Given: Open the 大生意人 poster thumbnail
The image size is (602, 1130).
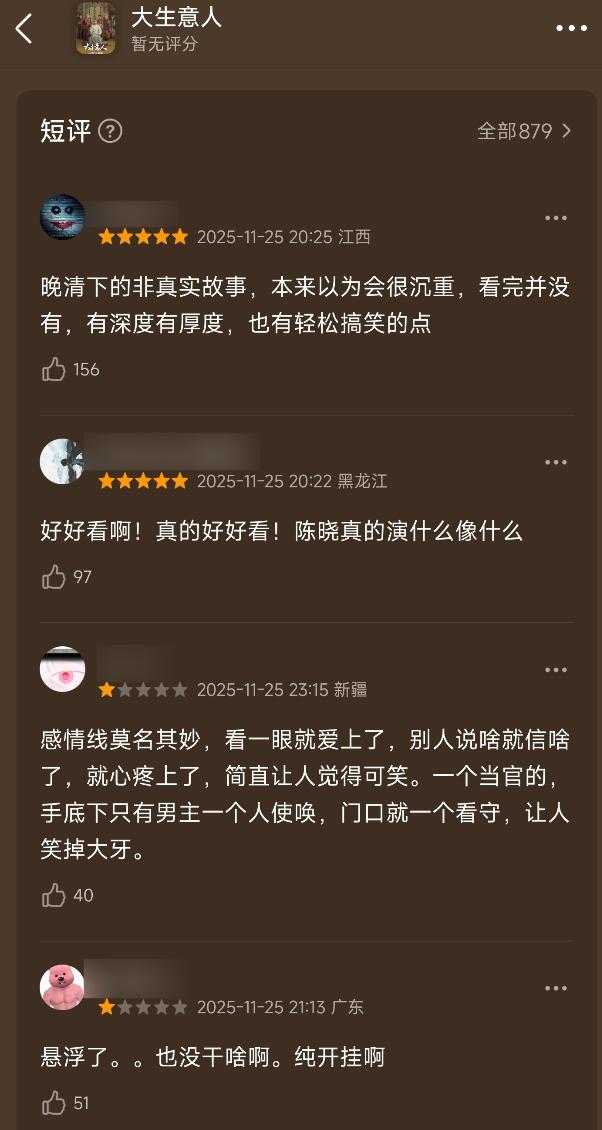Looking at the screenshot, I should [96, 29].
